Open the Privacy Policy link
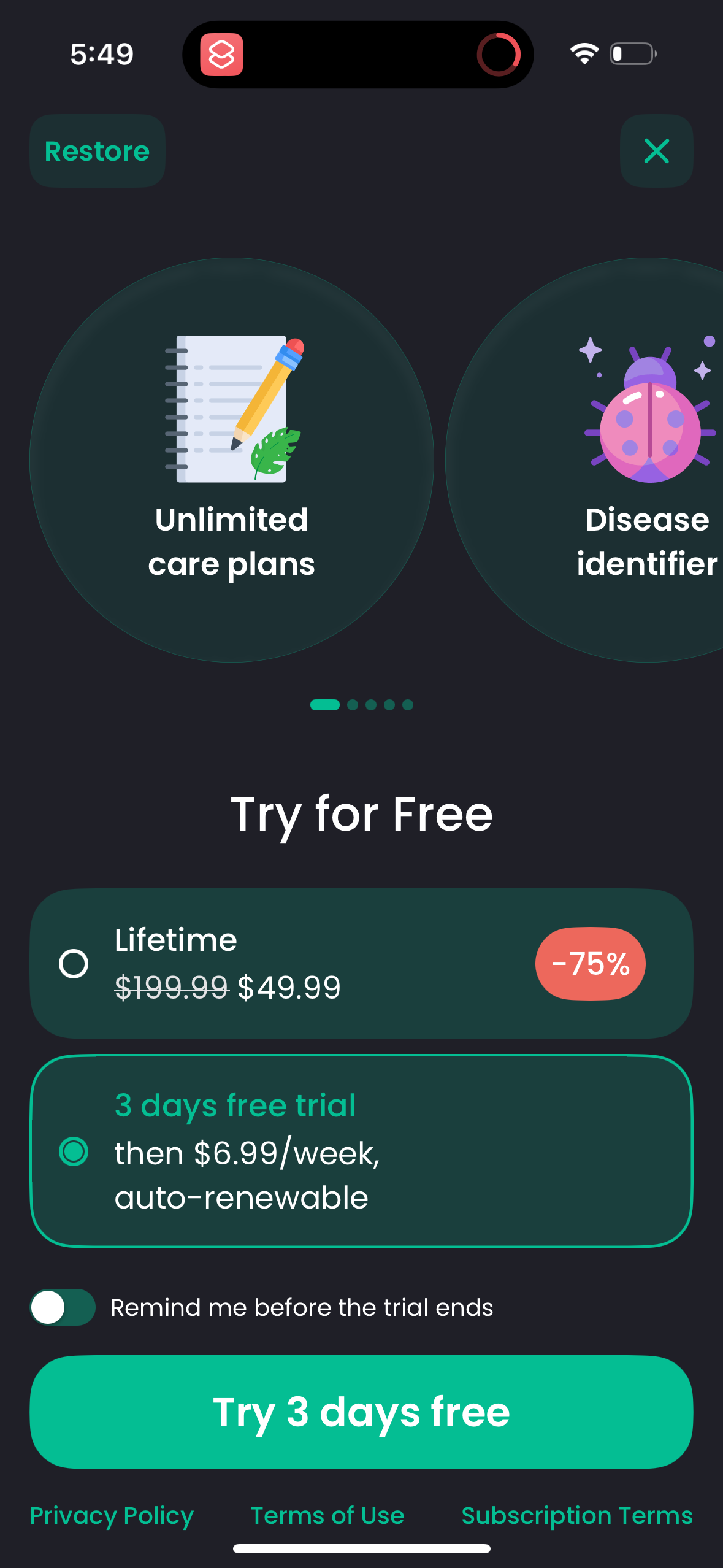Screen dimensions: 723x1568 pyautogui.click(x=112, y=1515)
